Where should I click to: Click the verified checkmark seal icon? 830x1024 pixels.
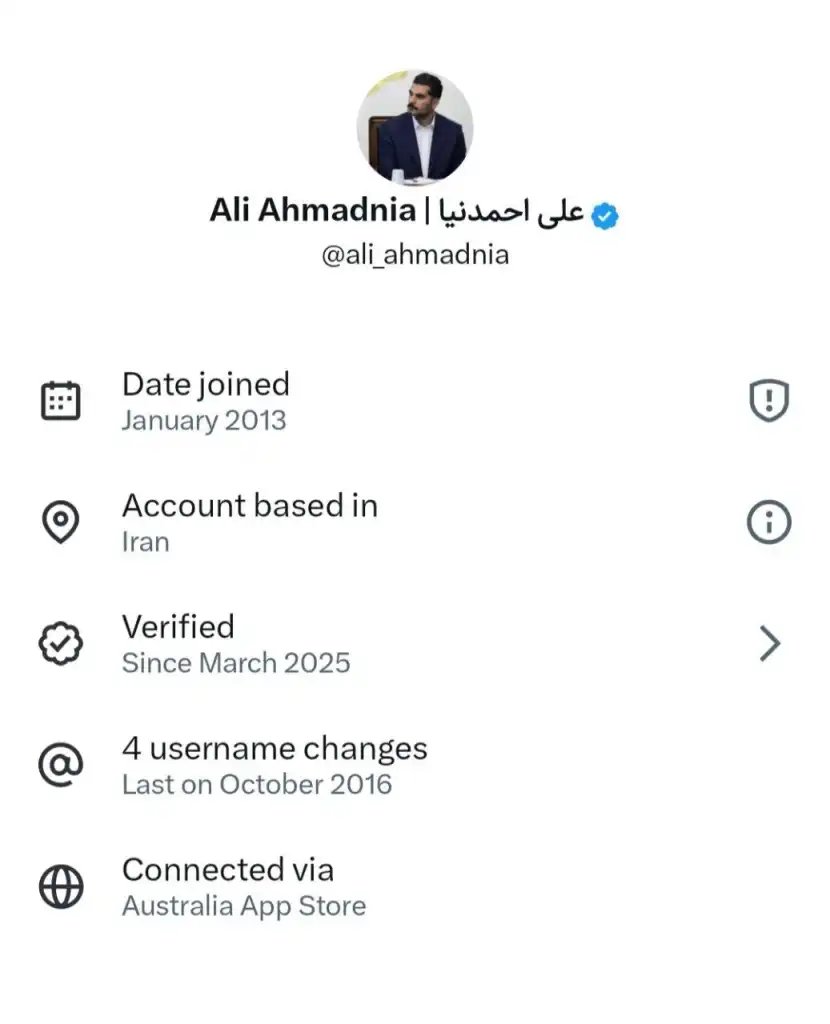tap(61, 642)
